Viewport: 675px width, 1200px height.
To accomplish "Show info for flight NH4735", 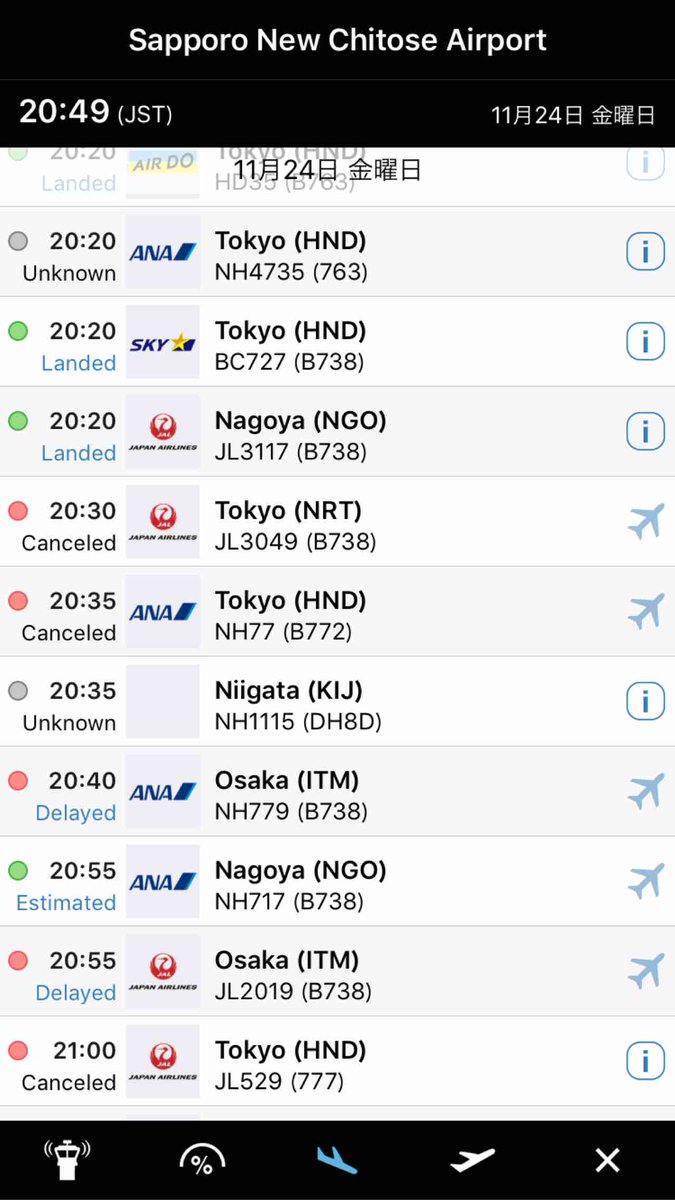I will pyautogui.click(x=645, y=252).
